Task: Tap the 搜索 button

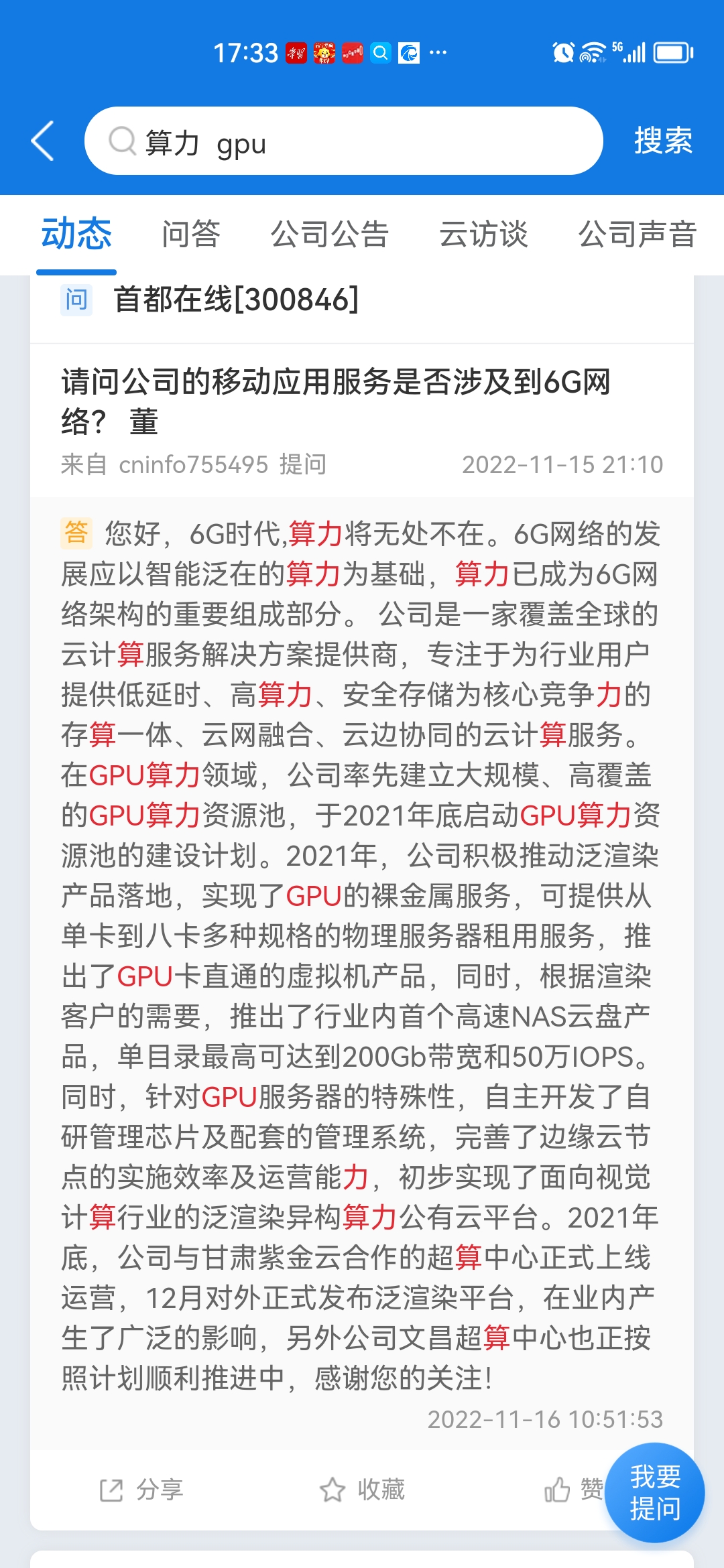Action: click(663, 141)
